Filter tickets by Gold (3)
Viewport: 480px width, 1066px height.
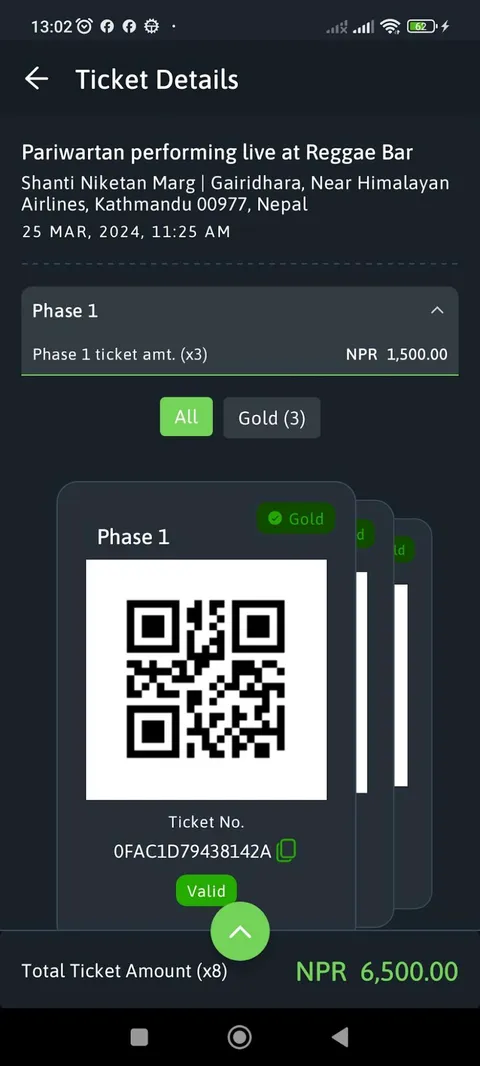[271, 417]
